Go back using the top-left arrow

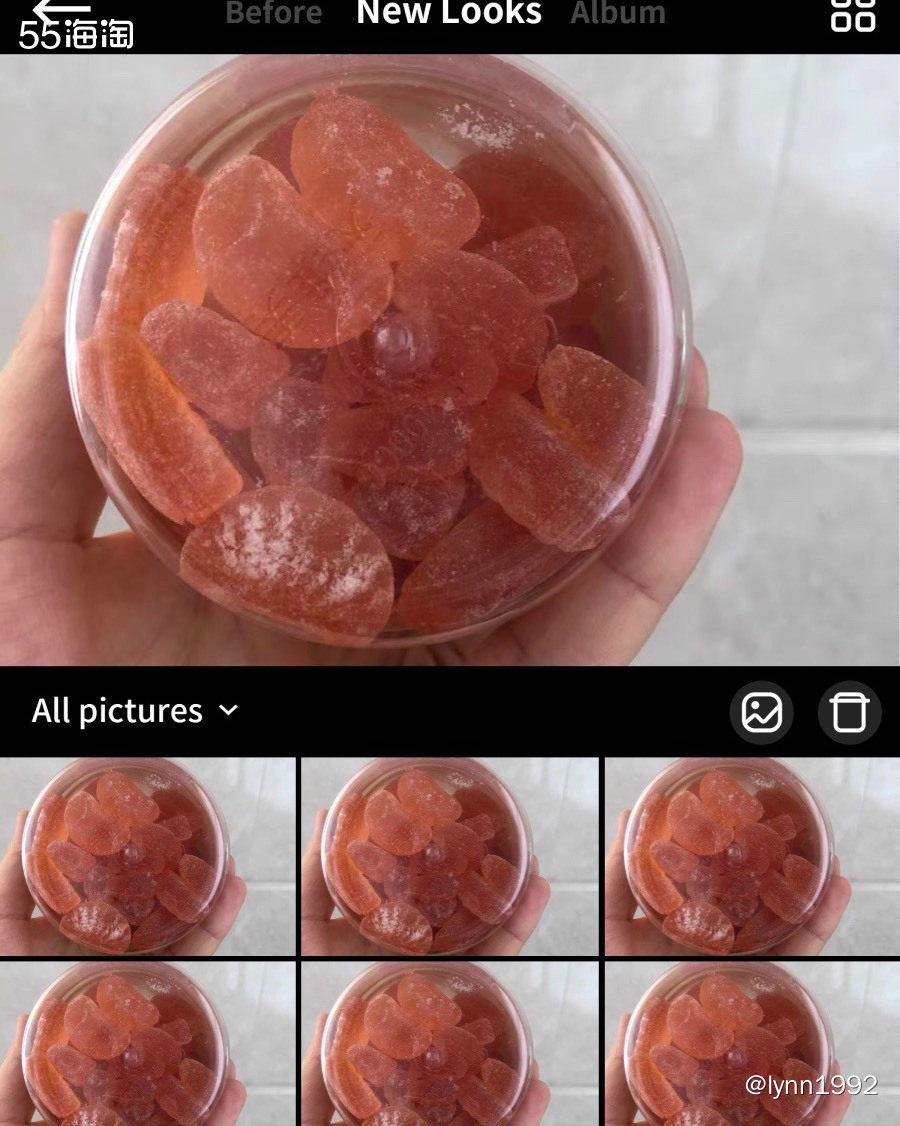60,11
